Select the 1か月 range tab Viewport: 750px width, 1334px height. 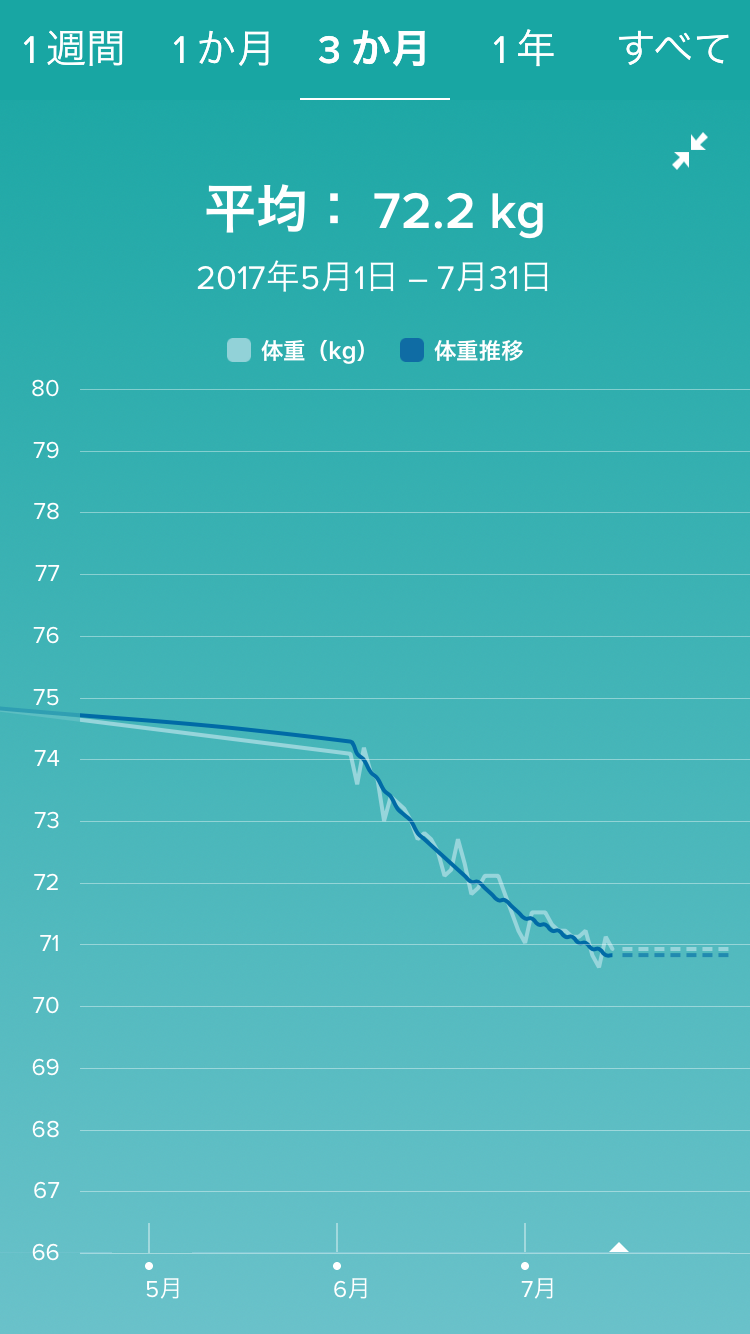tap(224, 49)
